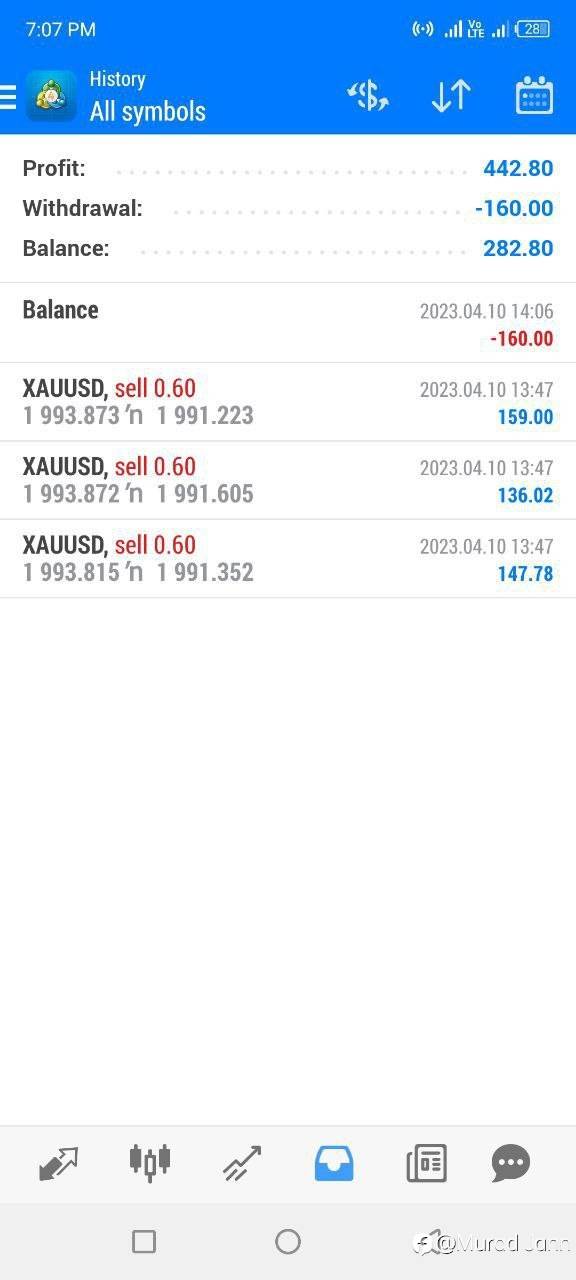Open recent apps with the square button
576x1280 pixels.
(144, 1241)
